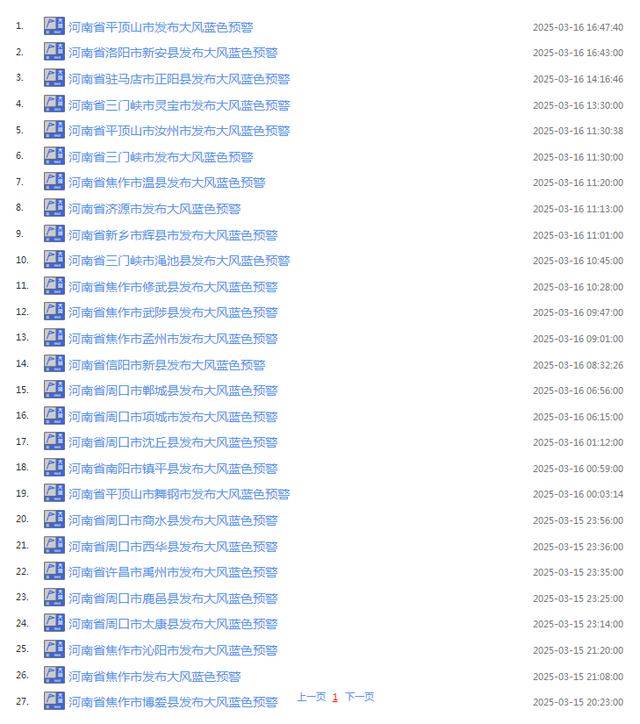View the 济源市 blue wind warning
The width and height of the screenshot is (640, 724).
point(154,209)
